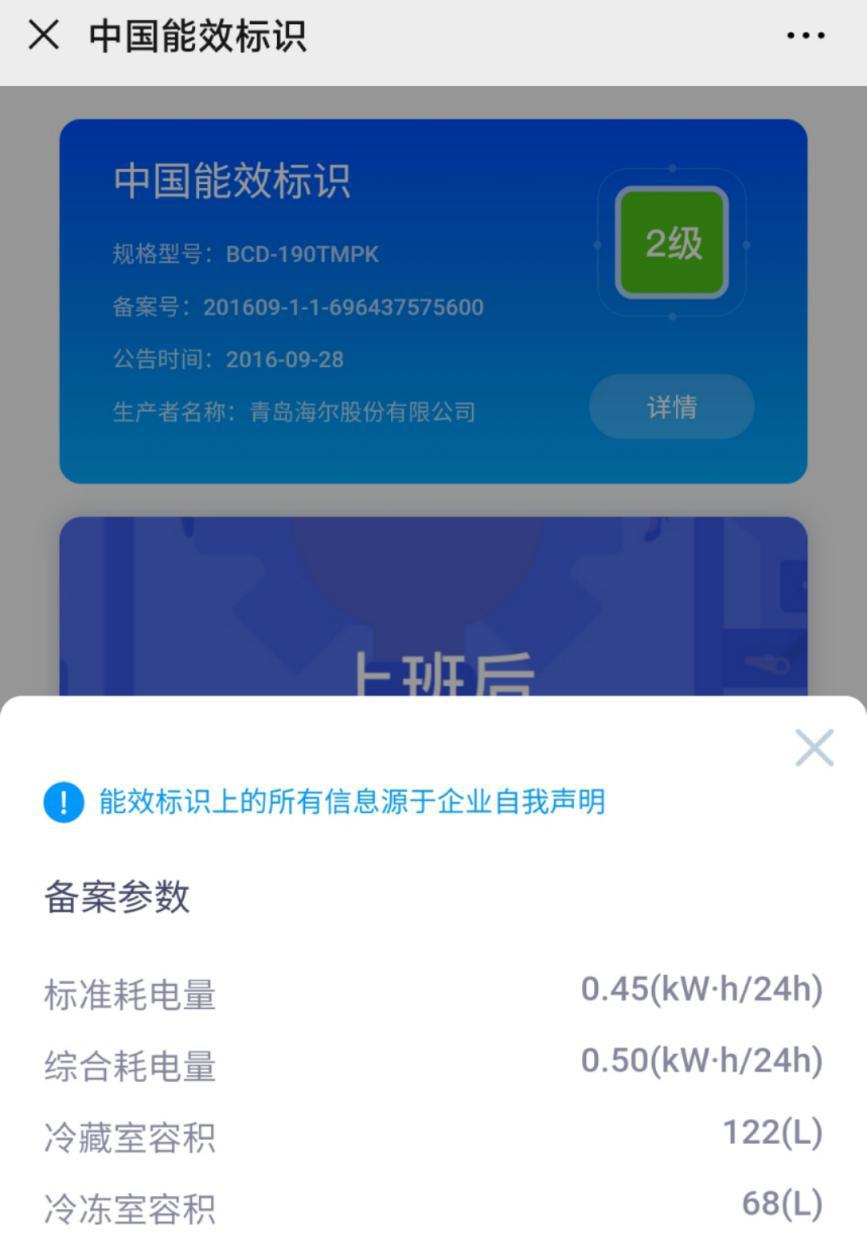
Task: Tap the three-dot menu in title bar
Action: pos(806,36)
